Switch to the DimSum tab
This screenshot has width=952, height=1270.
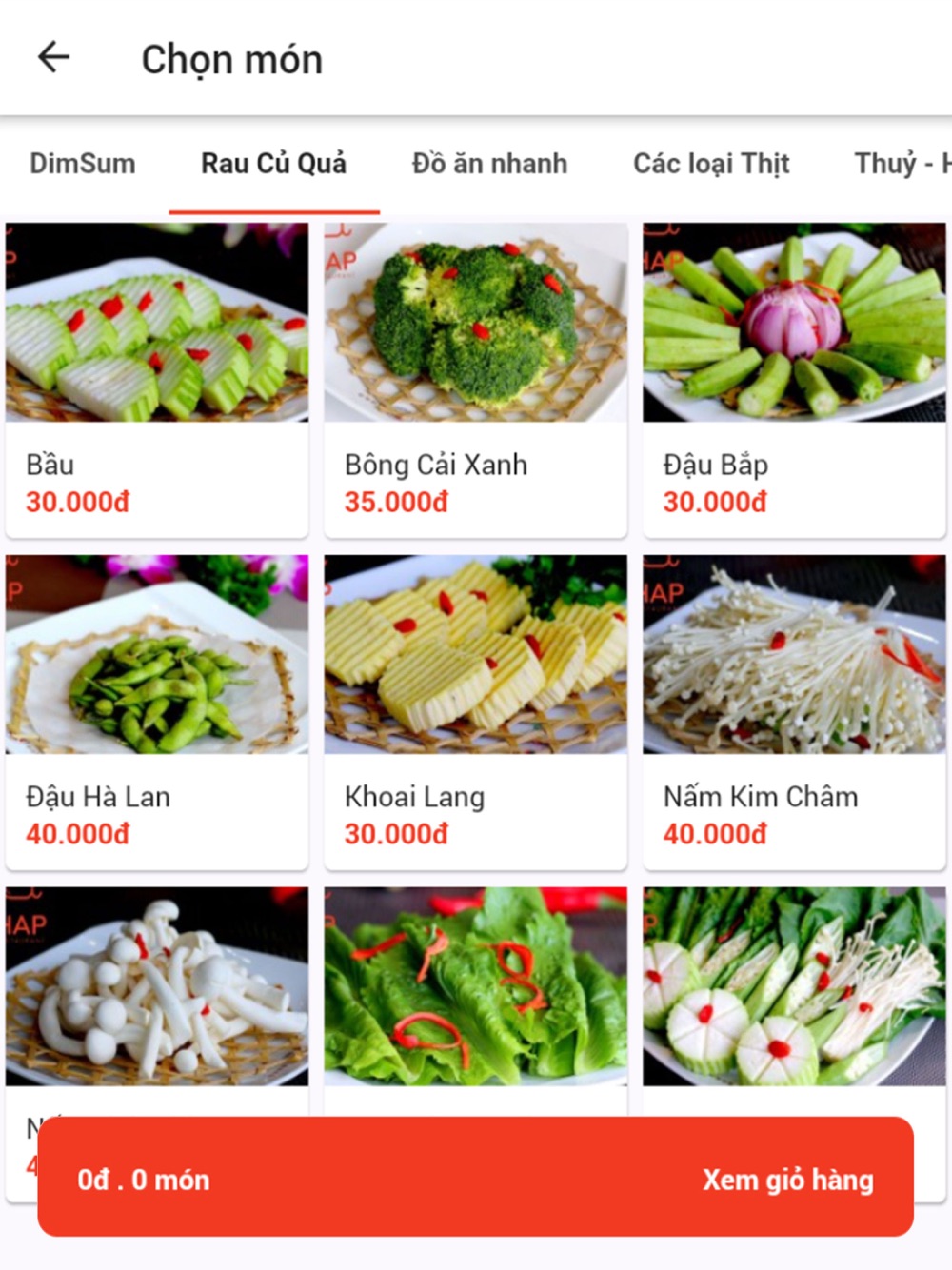83,164
